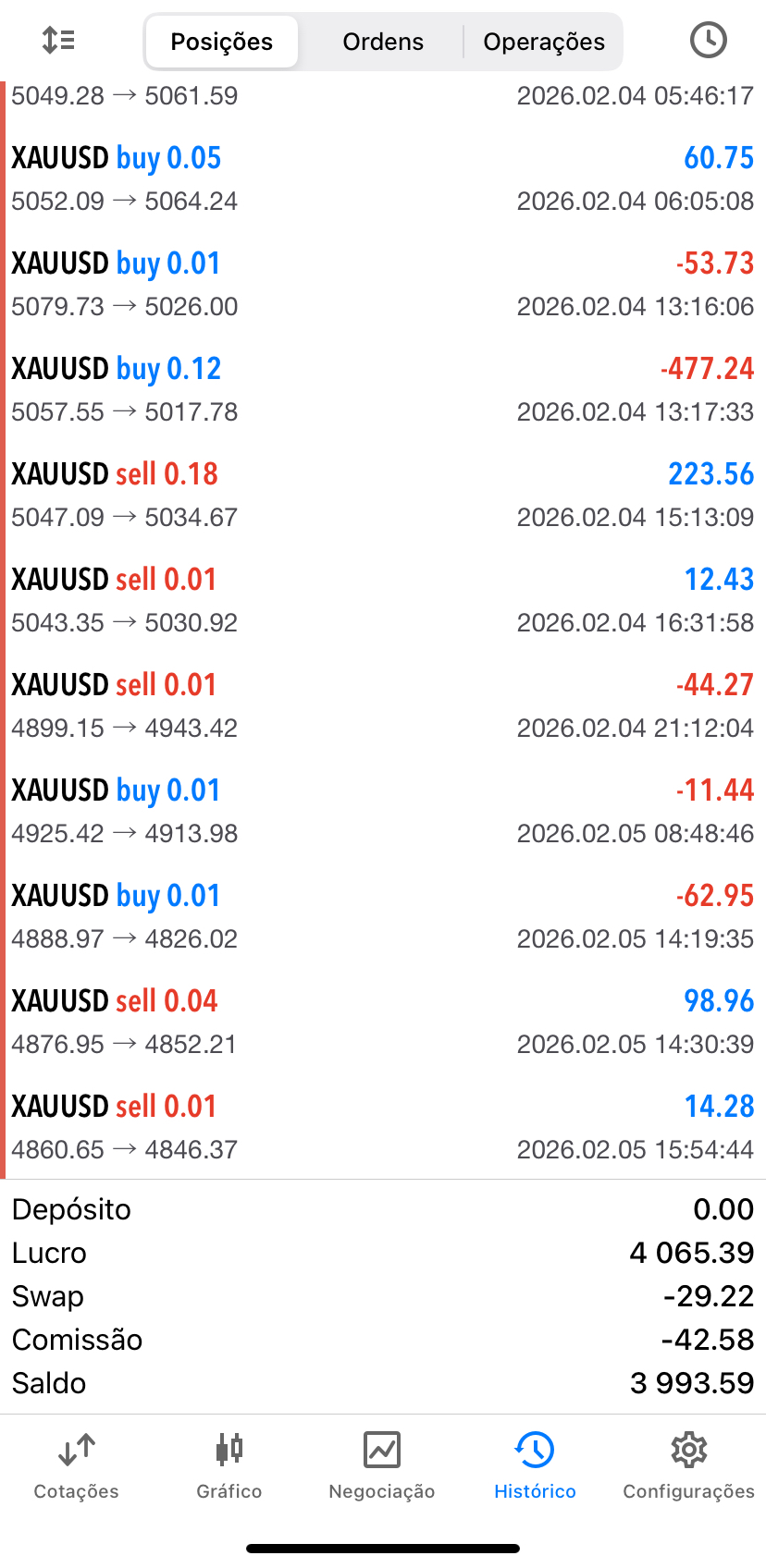766x1568 pixels.
Task: Open the sell 0.01 trade with 14.28 profit
Action: click(x=383, y=1127)
